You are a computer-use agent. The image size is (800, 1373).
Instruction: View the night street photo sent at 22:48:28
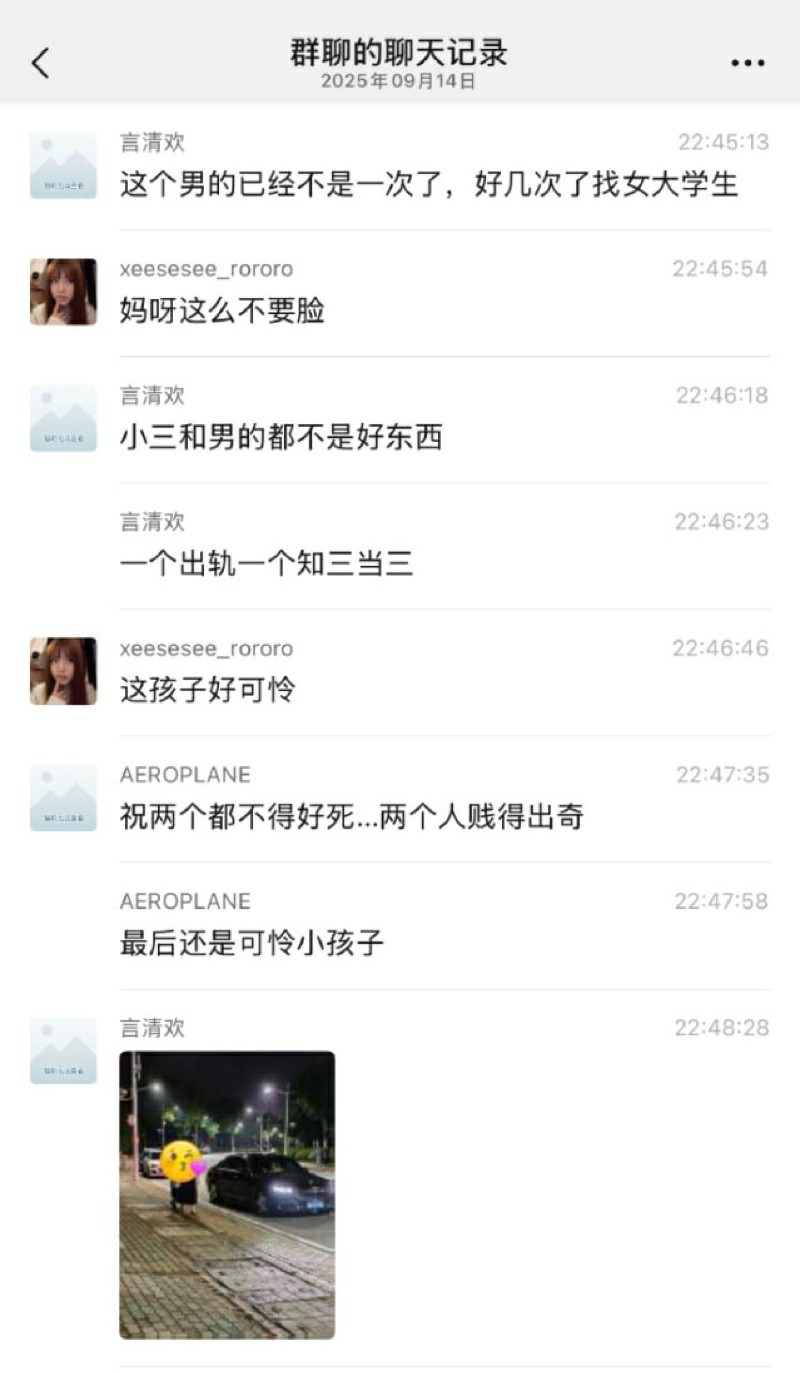(x=227, y=1194)
